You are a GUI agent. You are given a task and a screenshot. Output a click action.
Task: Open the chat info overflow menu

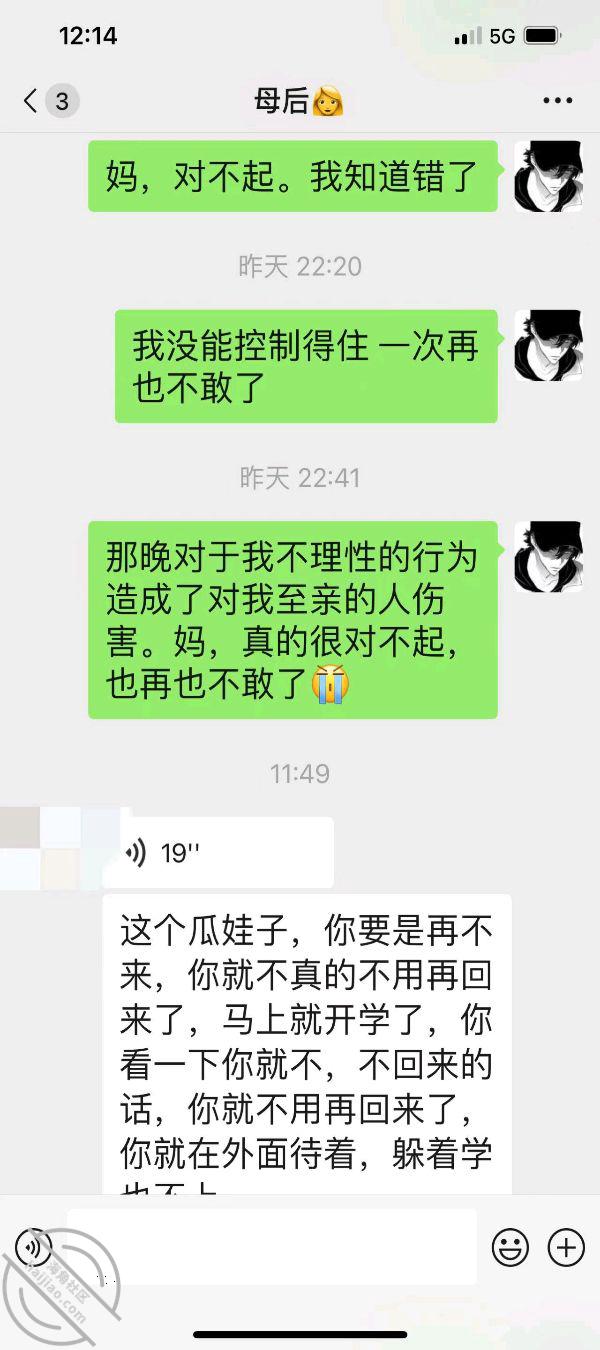point(558,101)
